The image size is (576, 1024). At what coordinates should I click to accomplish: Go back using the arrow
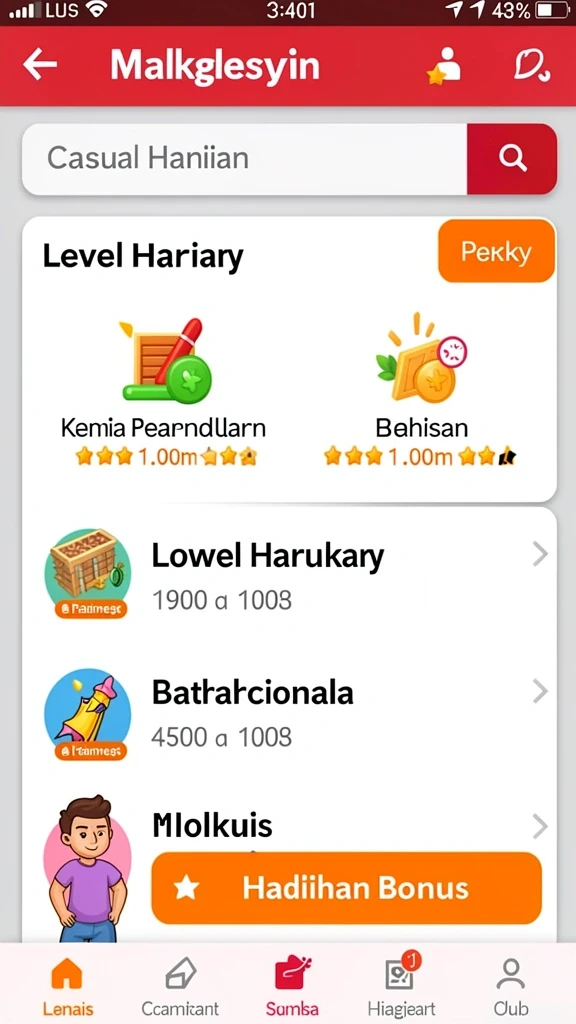[40, 65]
